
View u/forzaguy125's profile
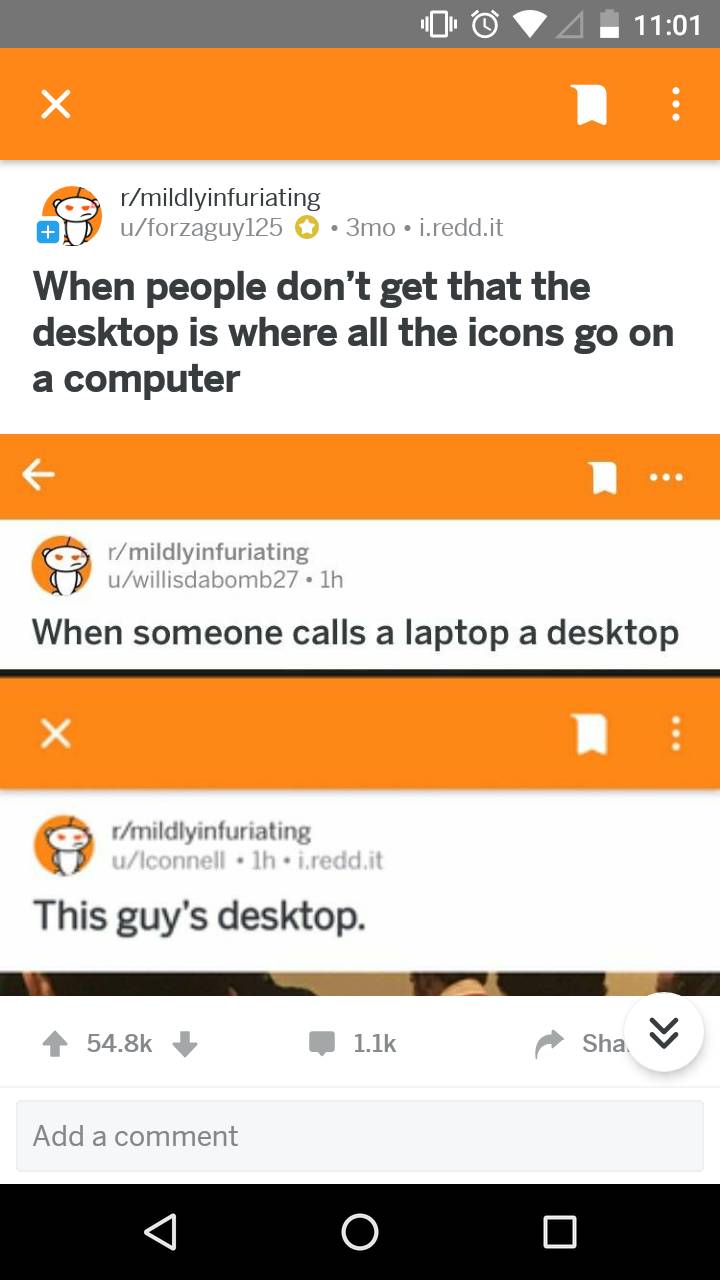201,228
